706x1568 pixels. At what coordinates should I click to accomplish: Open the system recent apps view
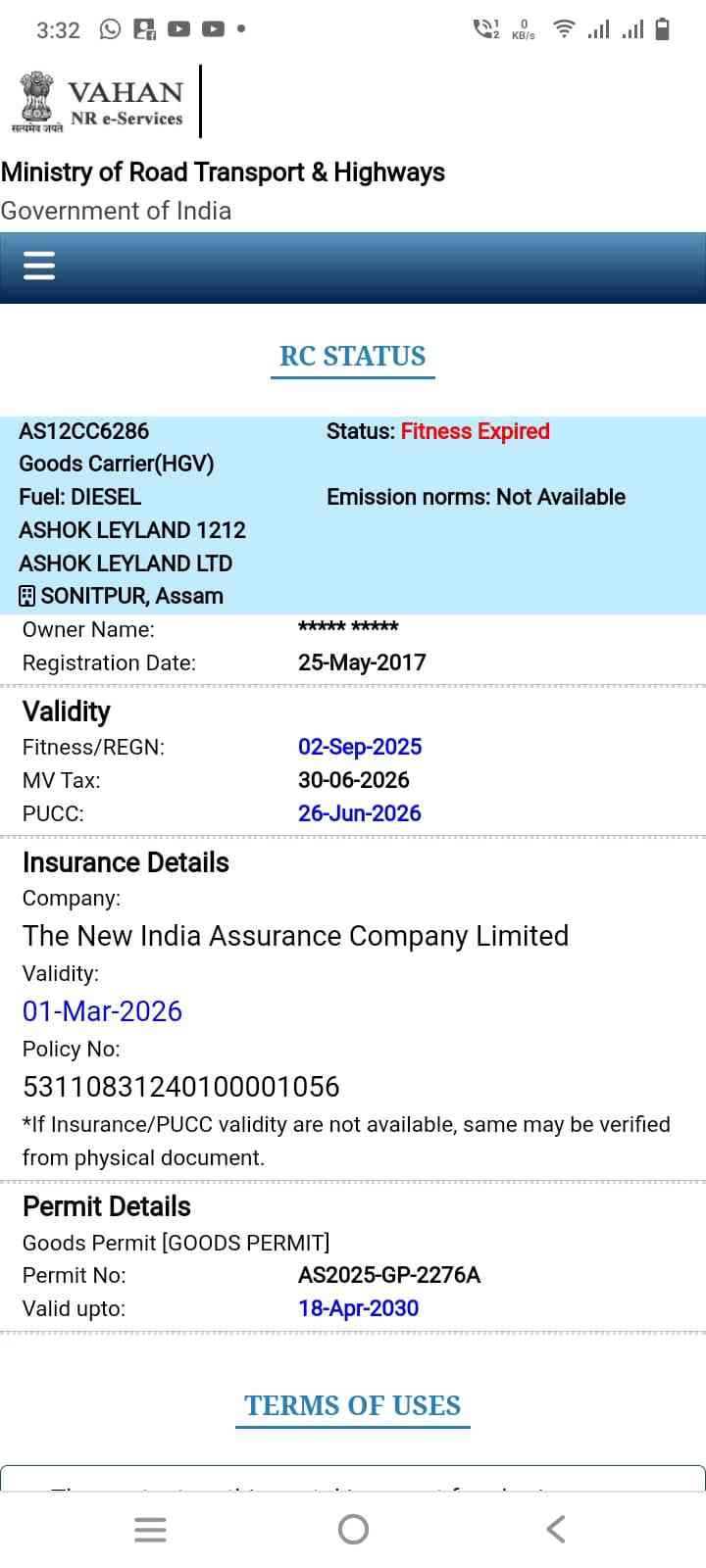coord(150,1529)
